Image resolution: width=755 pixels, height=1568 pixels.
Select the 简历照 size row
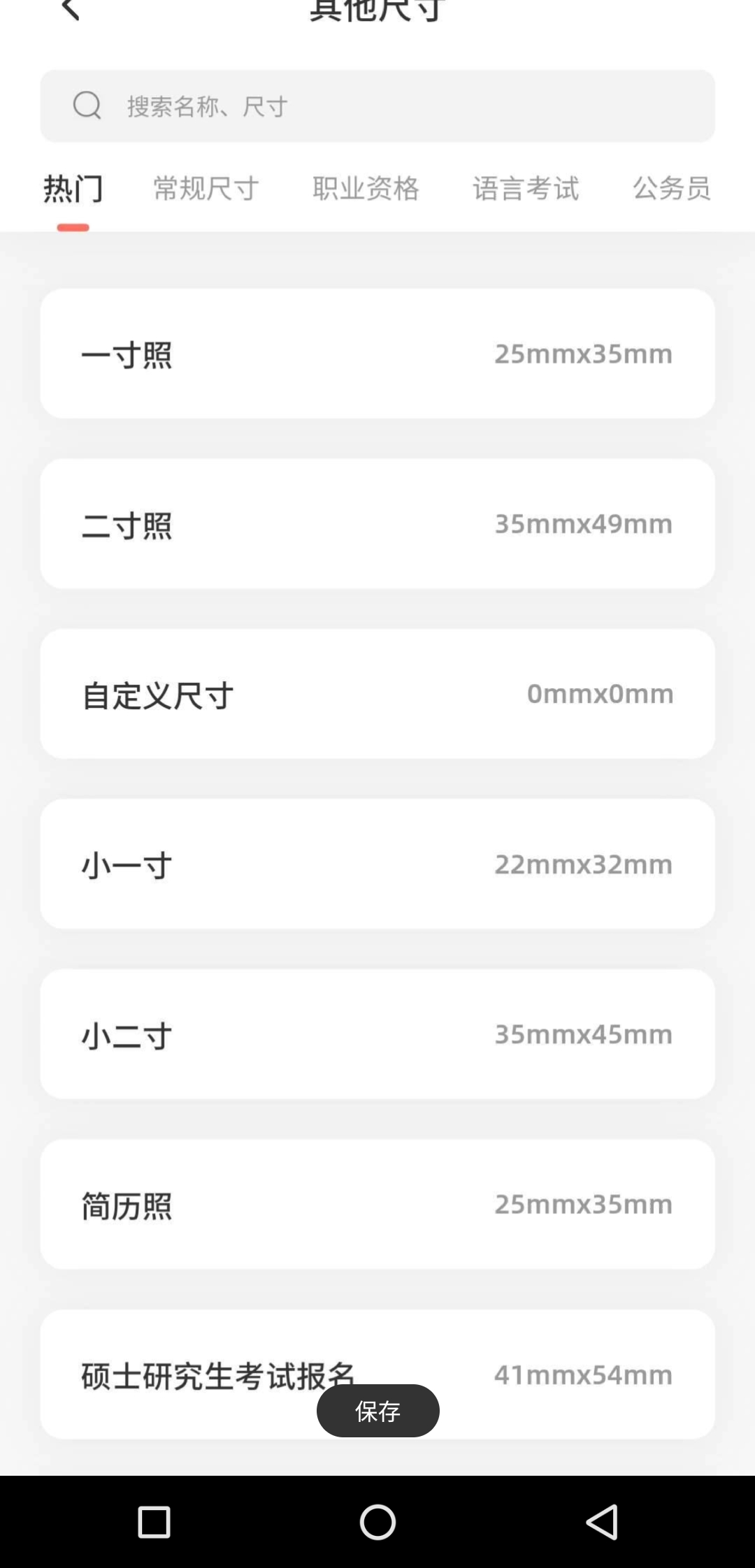point(377,1204)
